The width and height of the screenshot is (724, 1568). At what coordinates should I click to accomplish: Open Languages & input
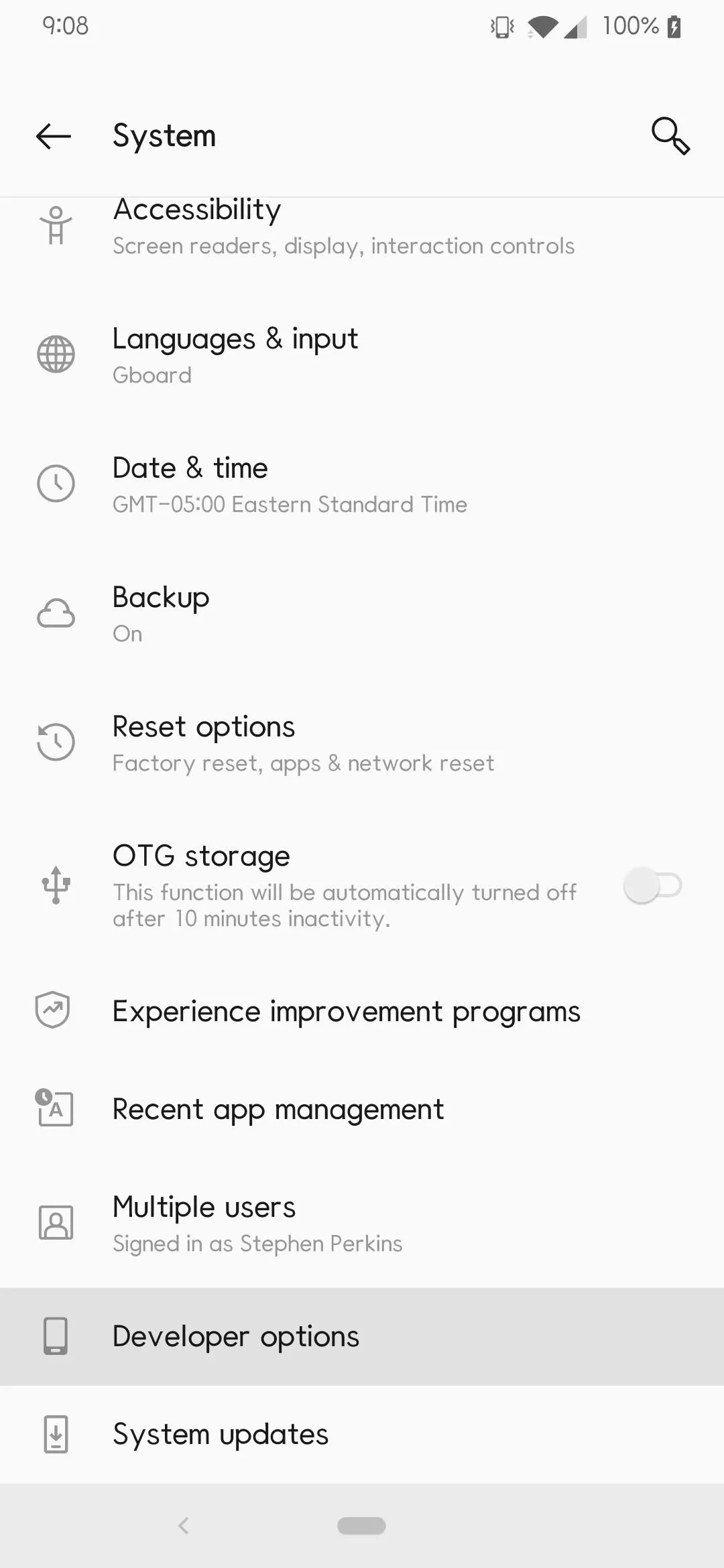tap(362, 355)
